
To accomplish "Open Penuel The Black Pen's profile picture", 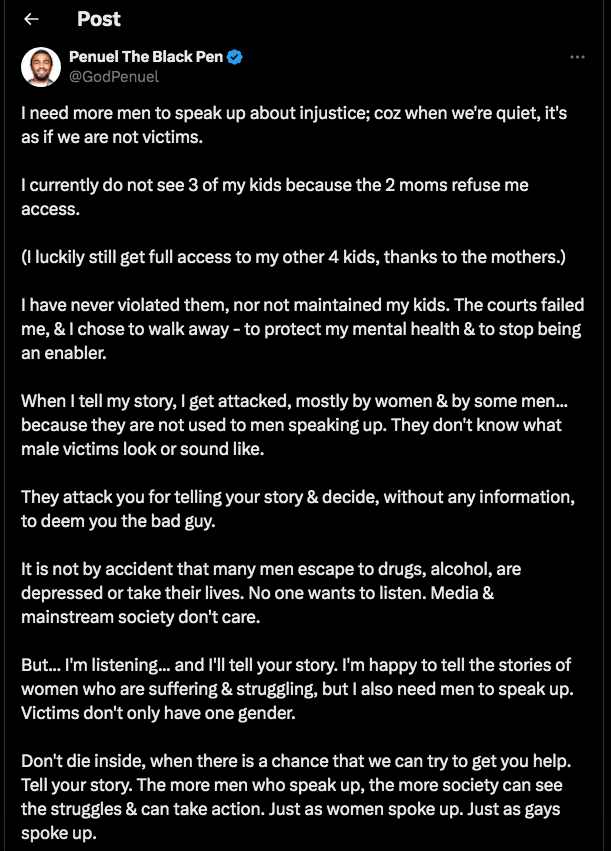I will [x=40, y=66].
